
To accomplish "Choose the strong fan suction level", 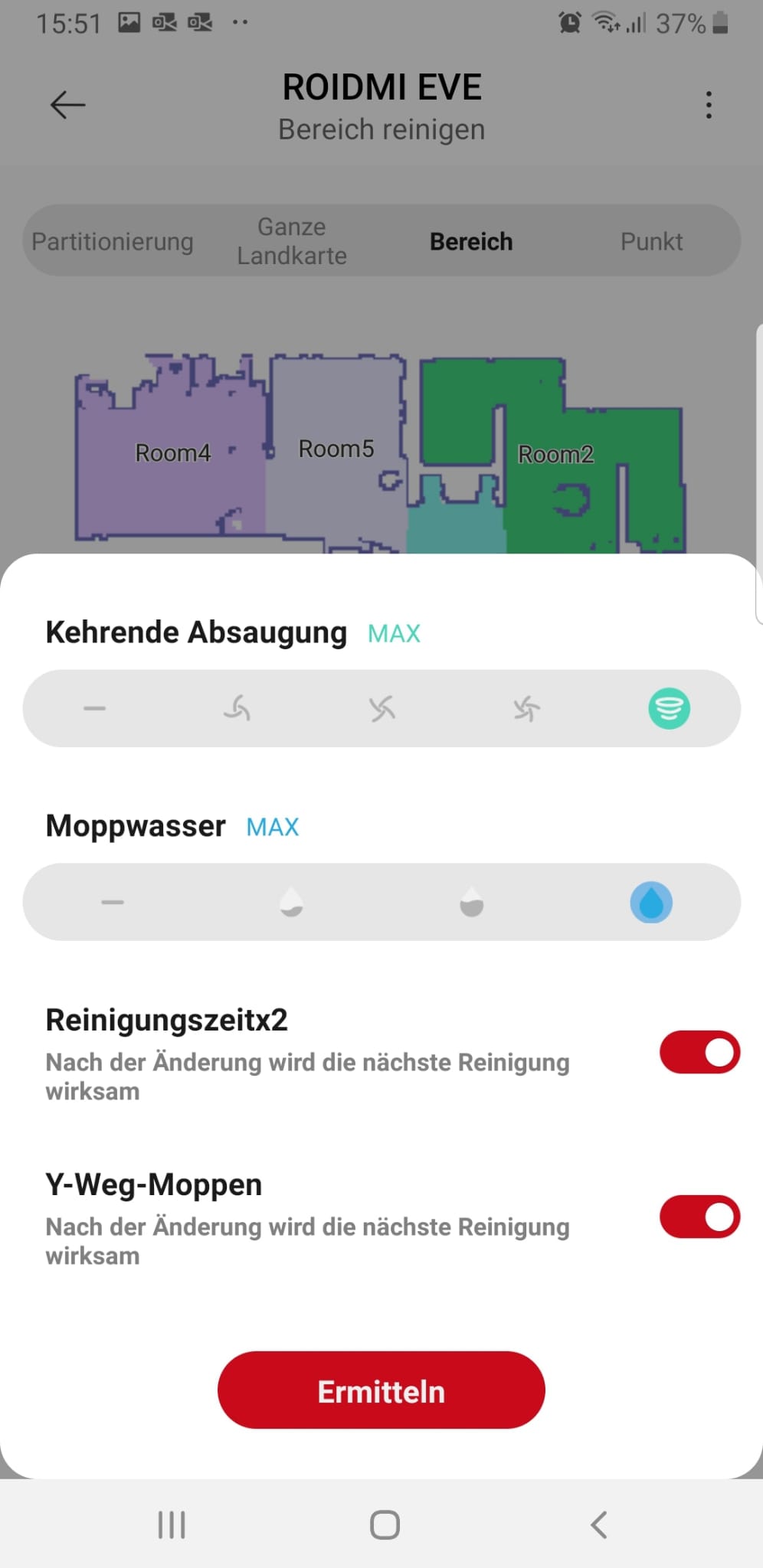I will pos(526,708).
